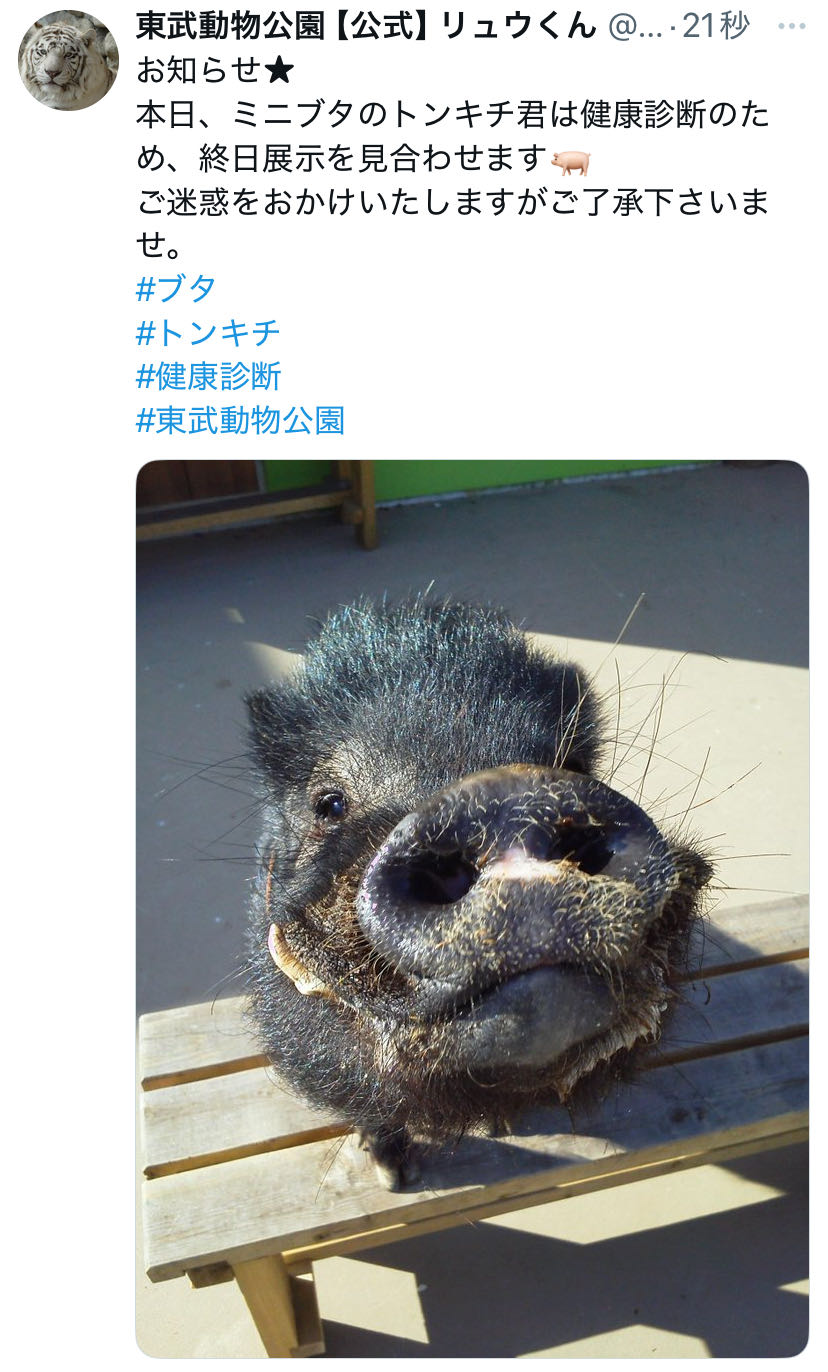Screen dimensions: 828x1372
Task: Open the 東武動物公園【公式】リュウくん account name
Action: pyautogui.click(x=366, y=26)
